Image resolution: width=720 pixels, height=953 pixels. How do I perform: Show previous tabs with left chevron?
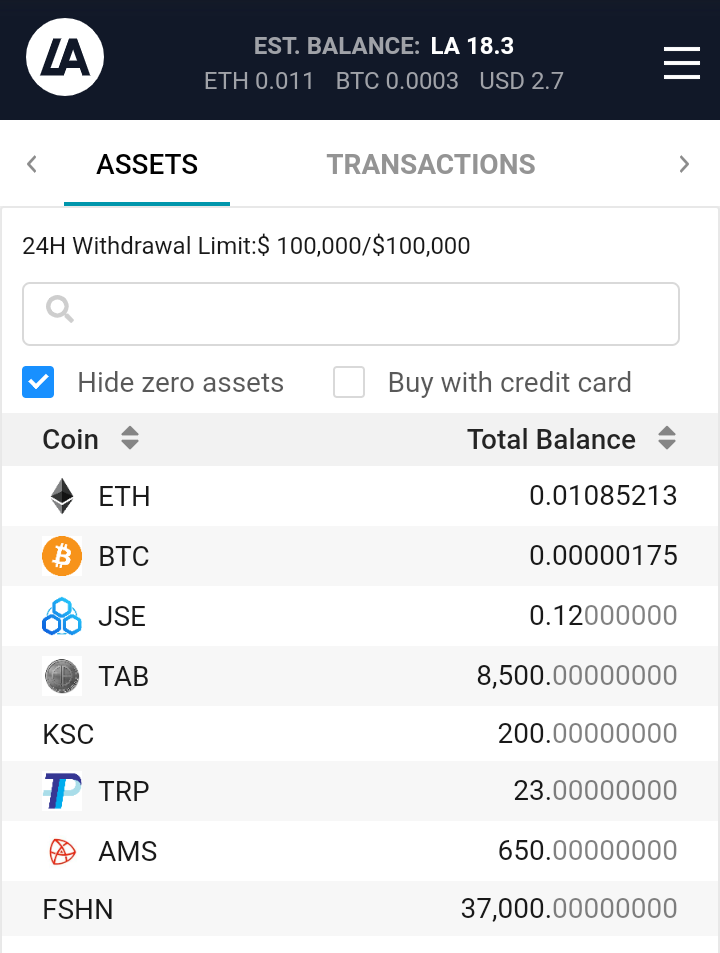click(32, 165)
